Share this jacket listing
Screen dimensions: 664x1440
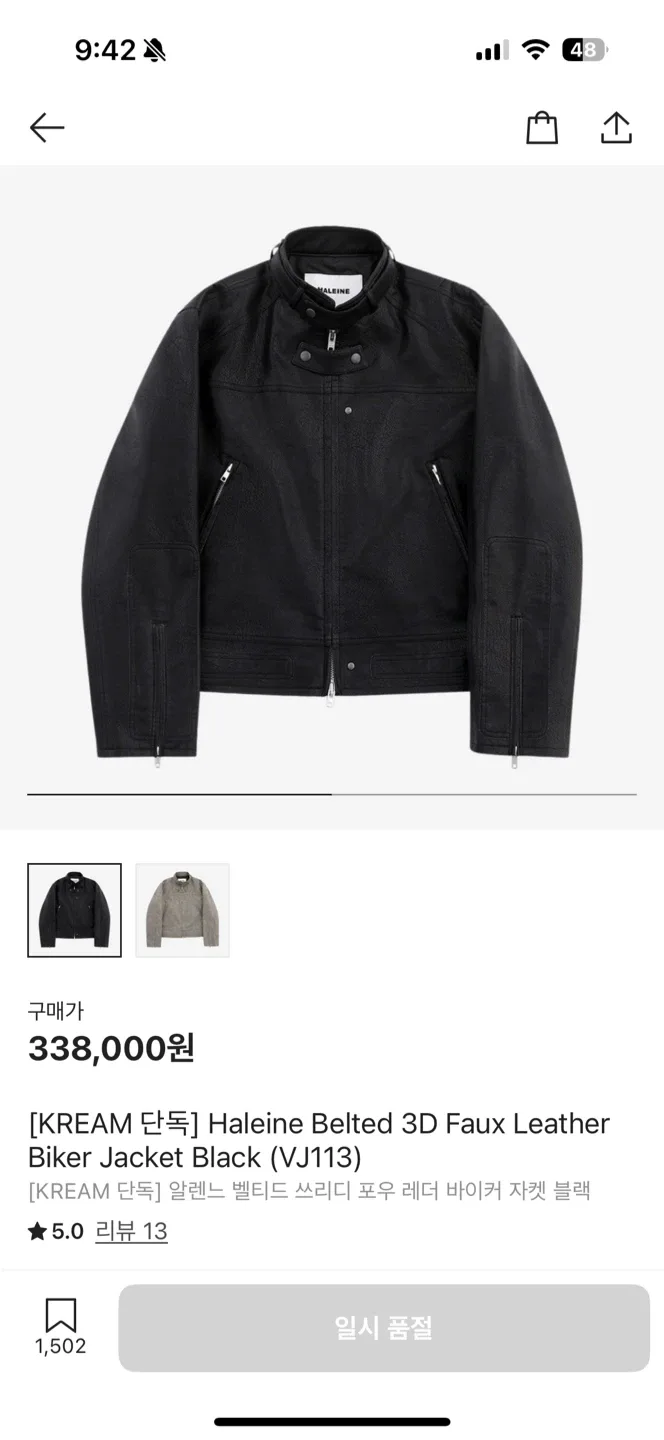coord(616,127)
